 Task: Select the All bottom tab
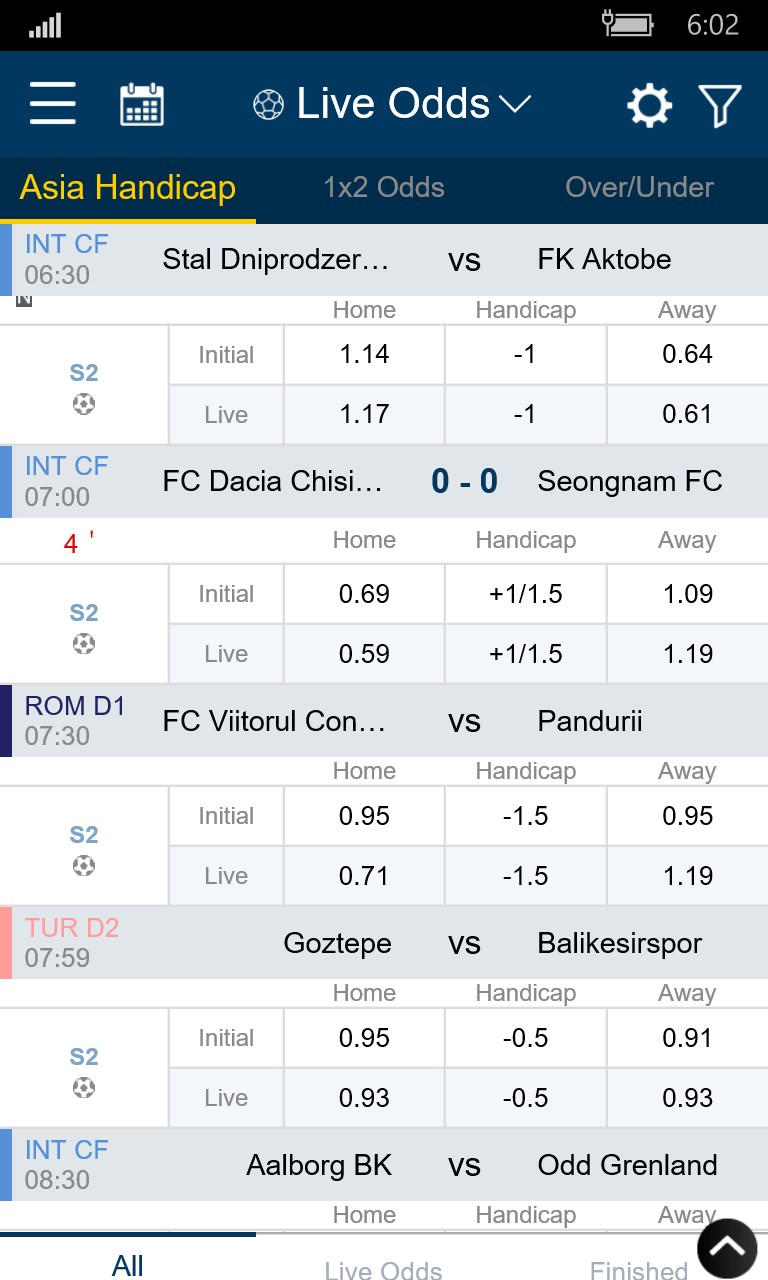coord(128,1265)
